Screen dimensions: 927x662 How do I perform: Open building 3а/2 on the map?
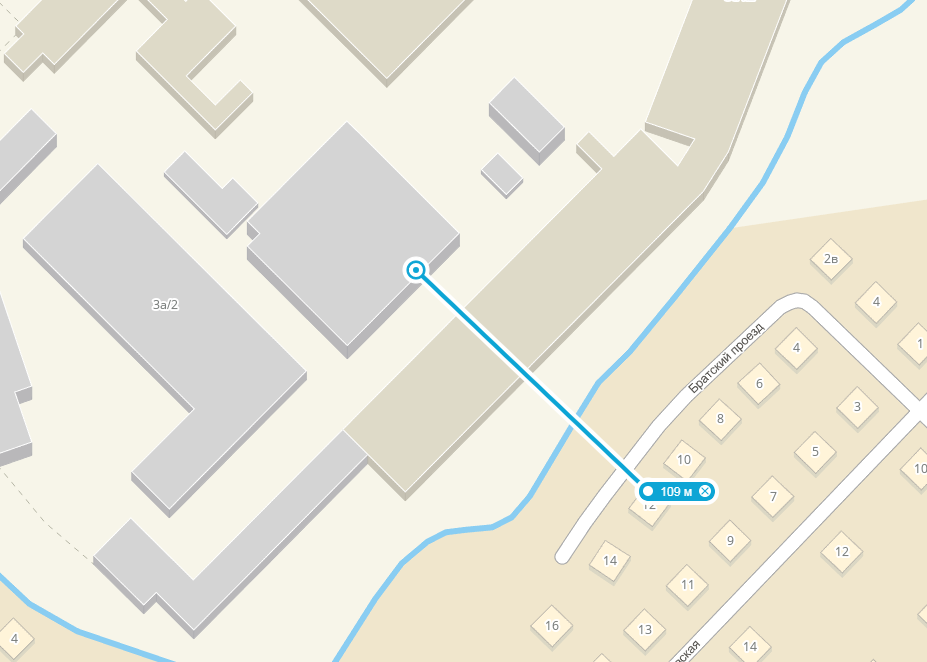click(x=165, y=304)
